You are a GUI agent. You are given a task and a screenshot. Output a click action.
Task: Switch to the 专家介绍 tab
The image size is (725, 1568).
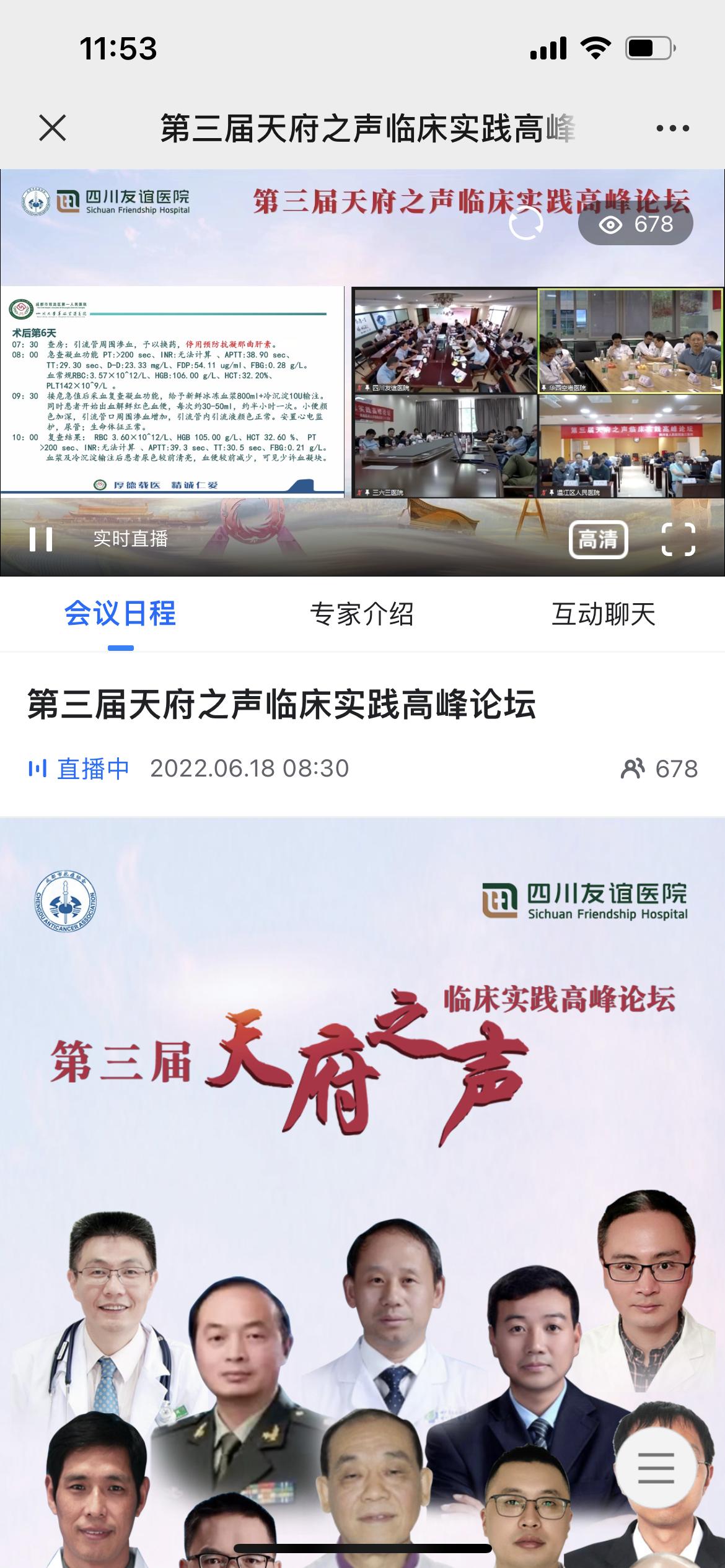pyautogui.click(x=362, y=614)
